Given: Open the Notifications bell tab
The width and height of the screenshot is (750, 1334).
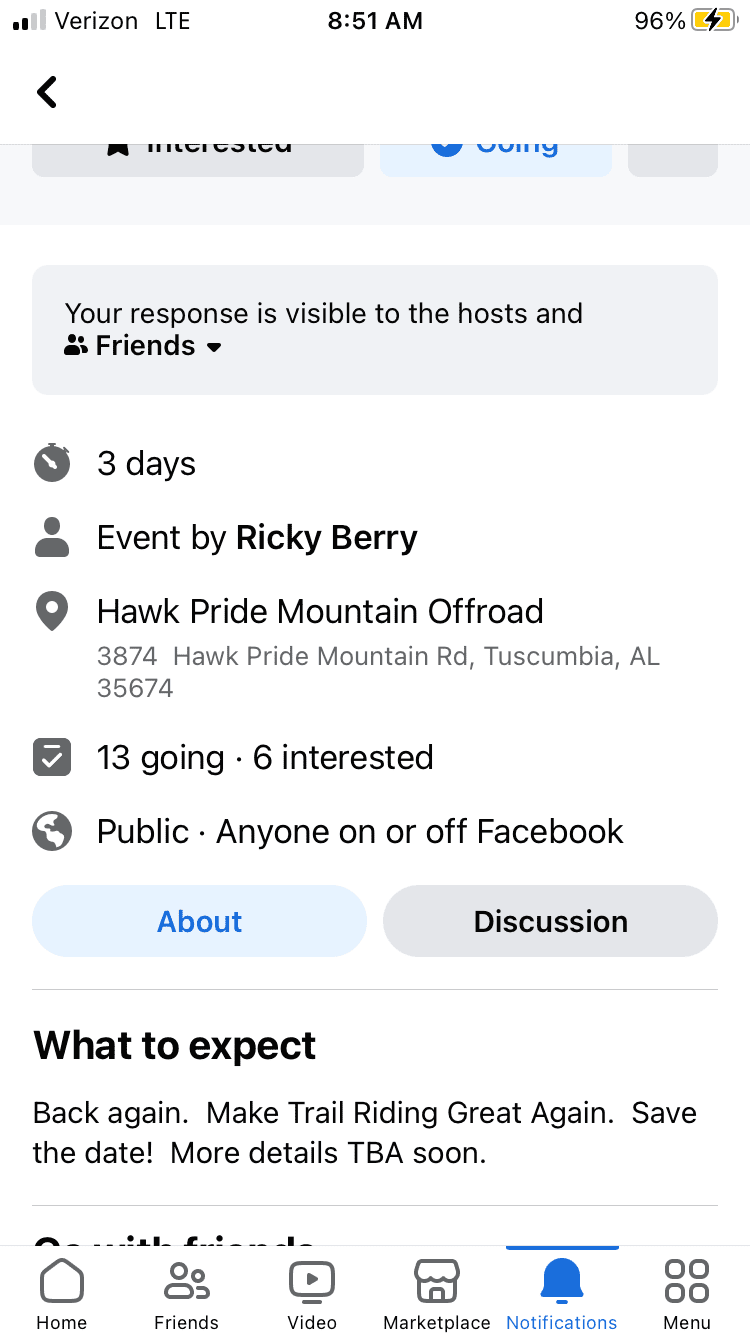Looking at the screenshot, I should pos(562,1294).
